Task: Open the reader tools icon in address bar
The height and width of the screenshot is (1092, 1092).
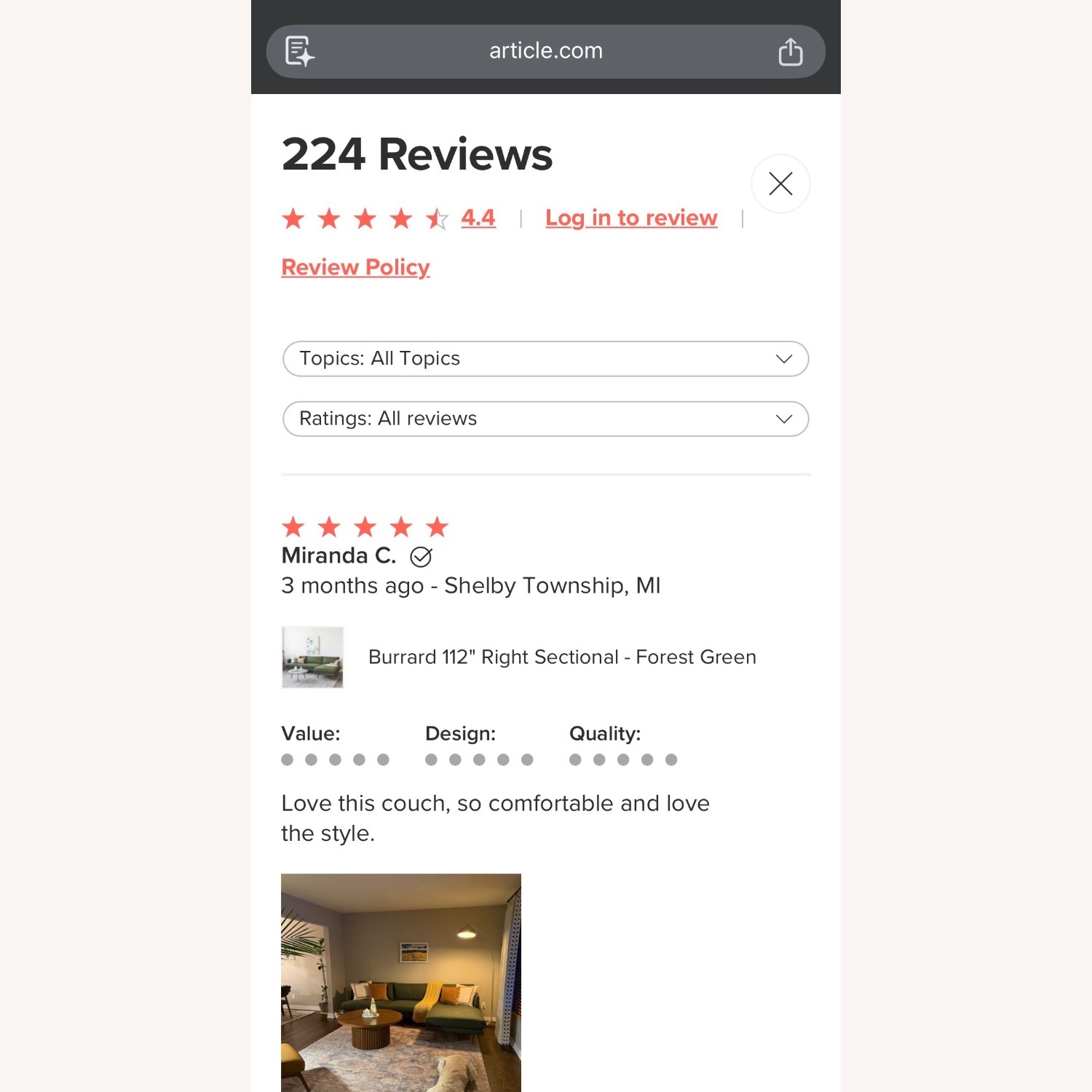Action: click(x=299, y=52)
